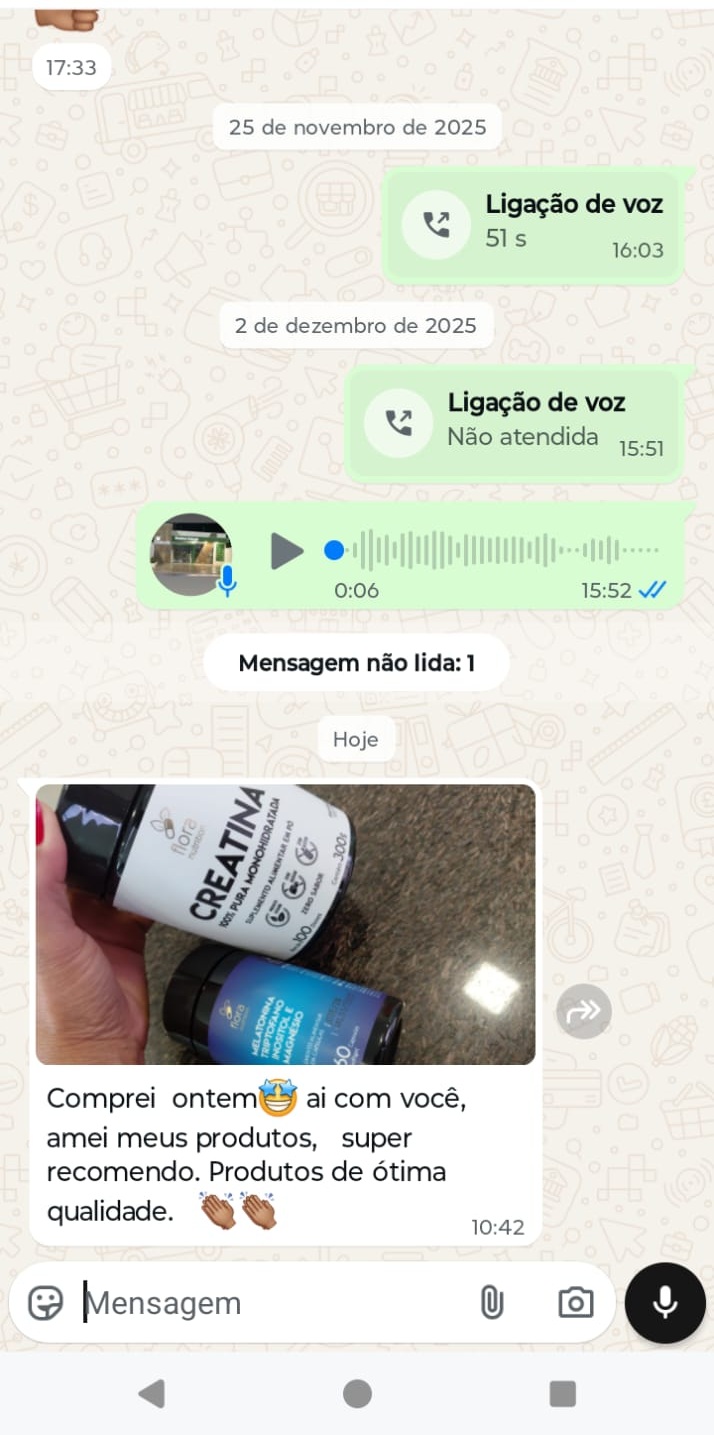Go back using the system back button
Viewport: 714px width, 1435px height.
click(152, 1393)
